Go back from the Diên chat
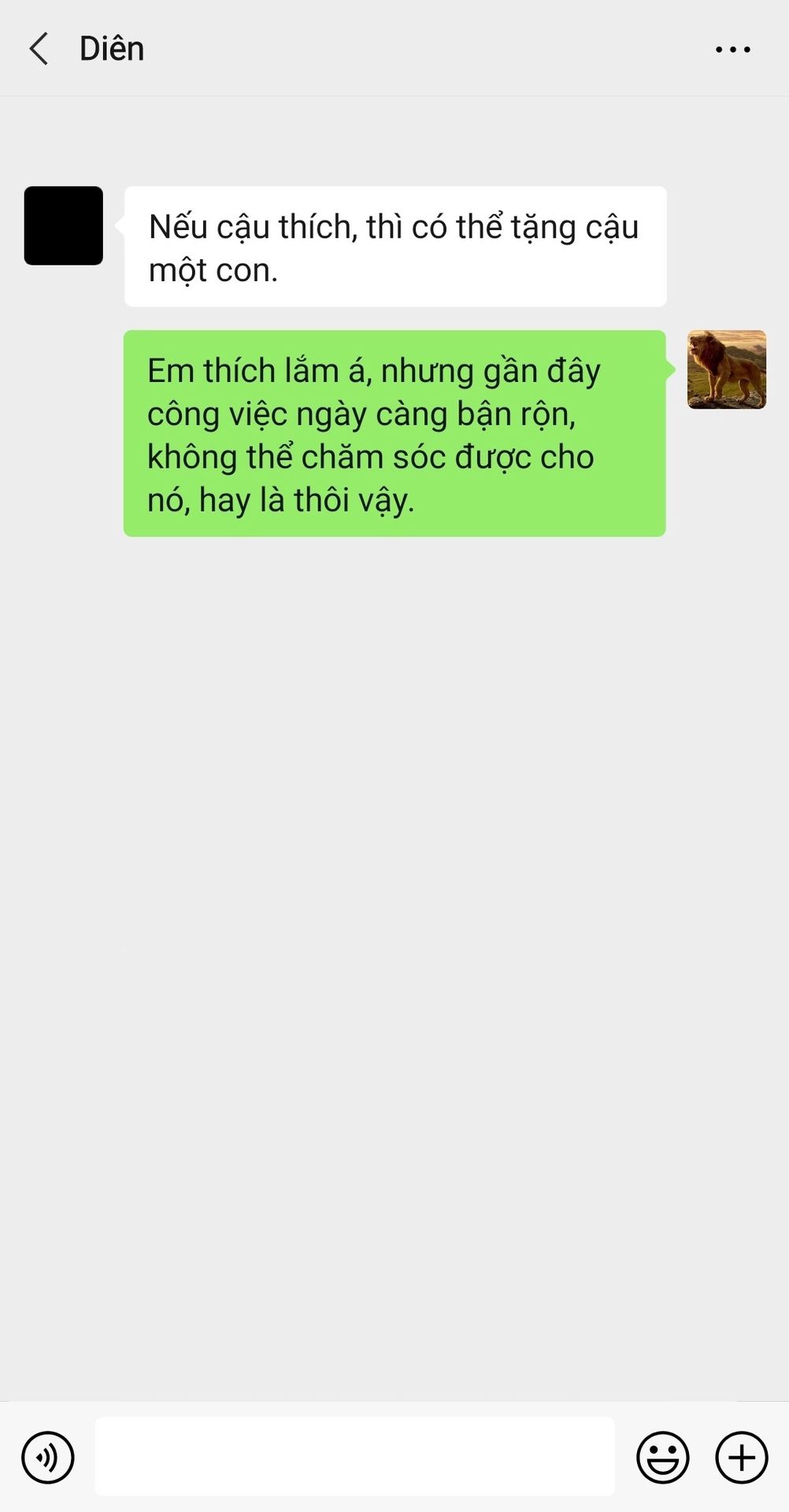This screenshot has height=1512, width=789. coord(39,49)
